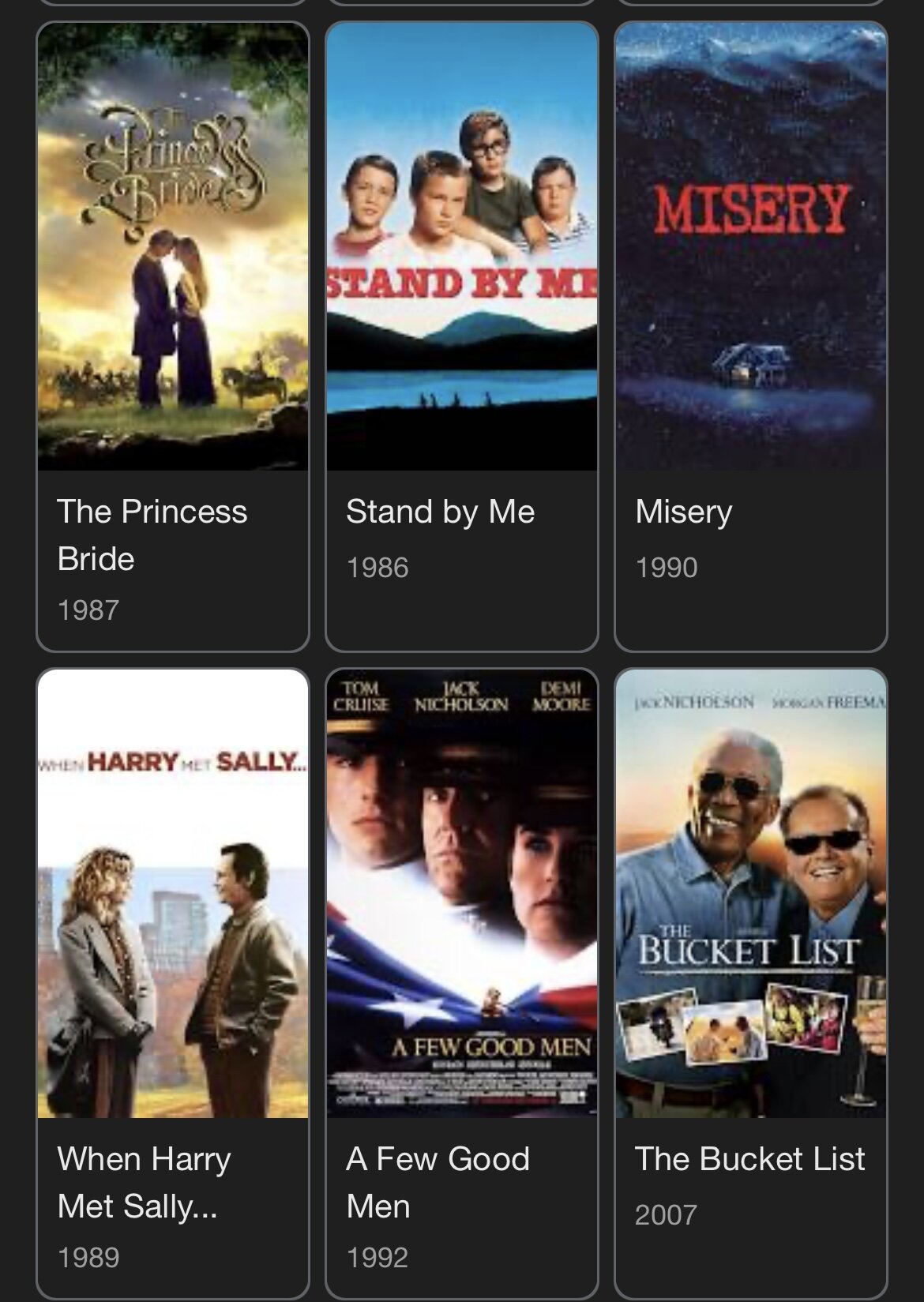
Task: Tap the Misery 1990 movie card
Action: 750,336
